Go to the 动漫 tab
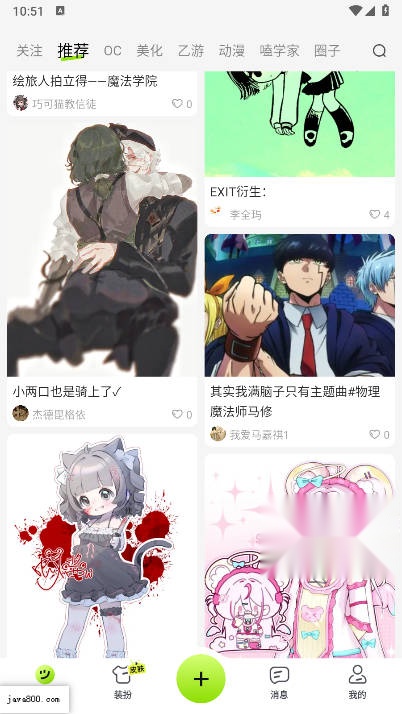 232,51
